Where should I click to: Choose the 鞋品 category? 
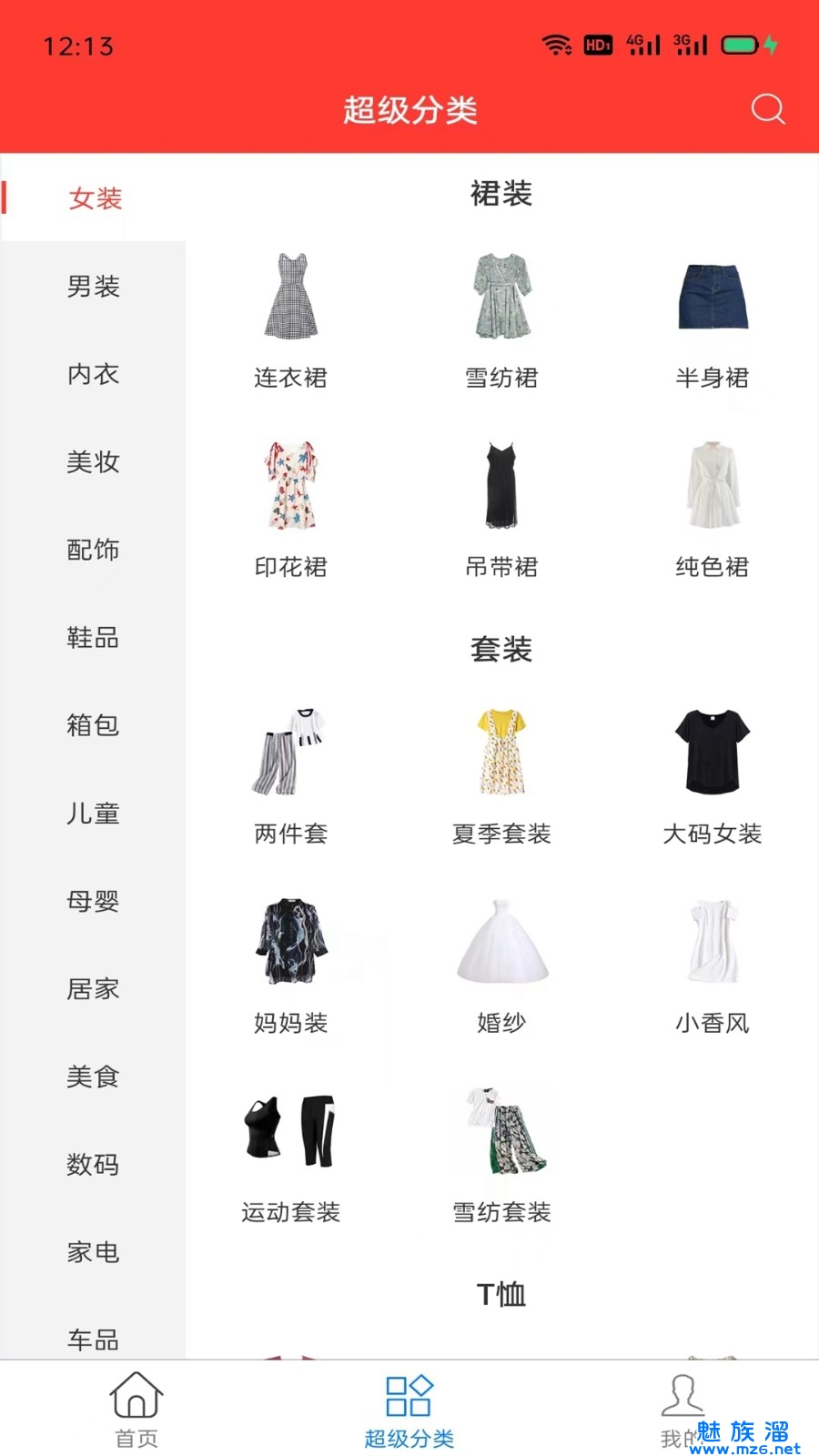(93, 638)
